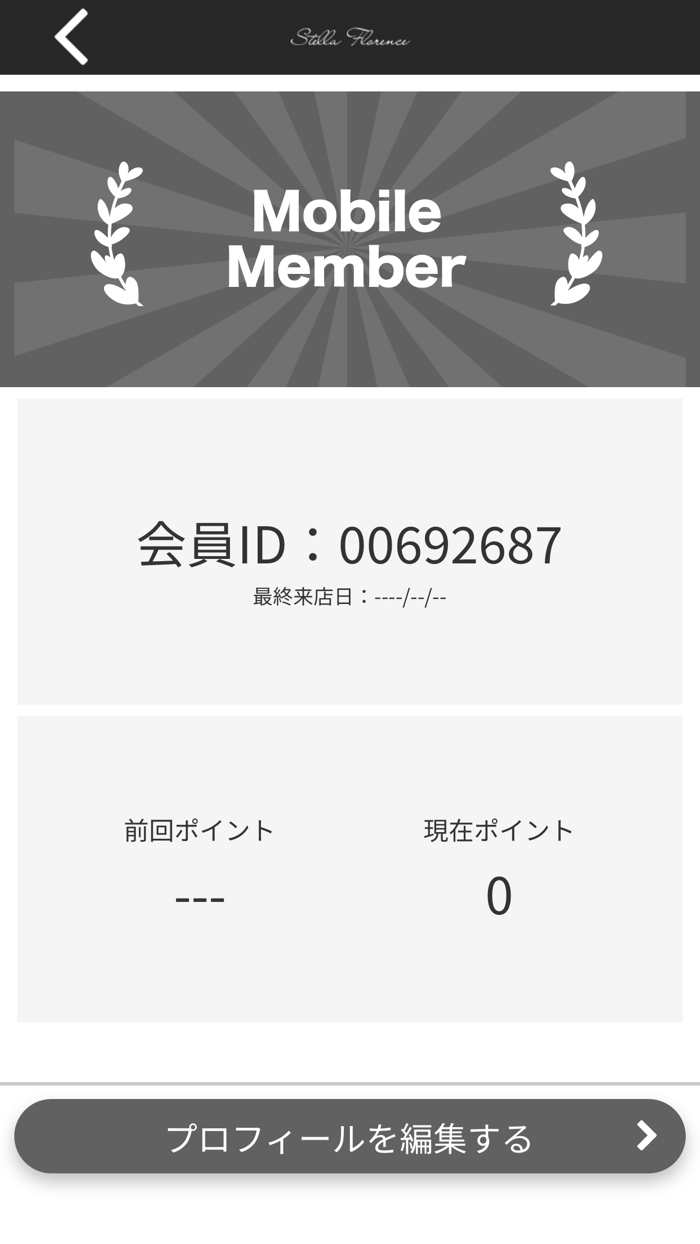This screenshot has width=700, height=1244.
Task: Go back using the top-left arrow
Action: [71, 37]
